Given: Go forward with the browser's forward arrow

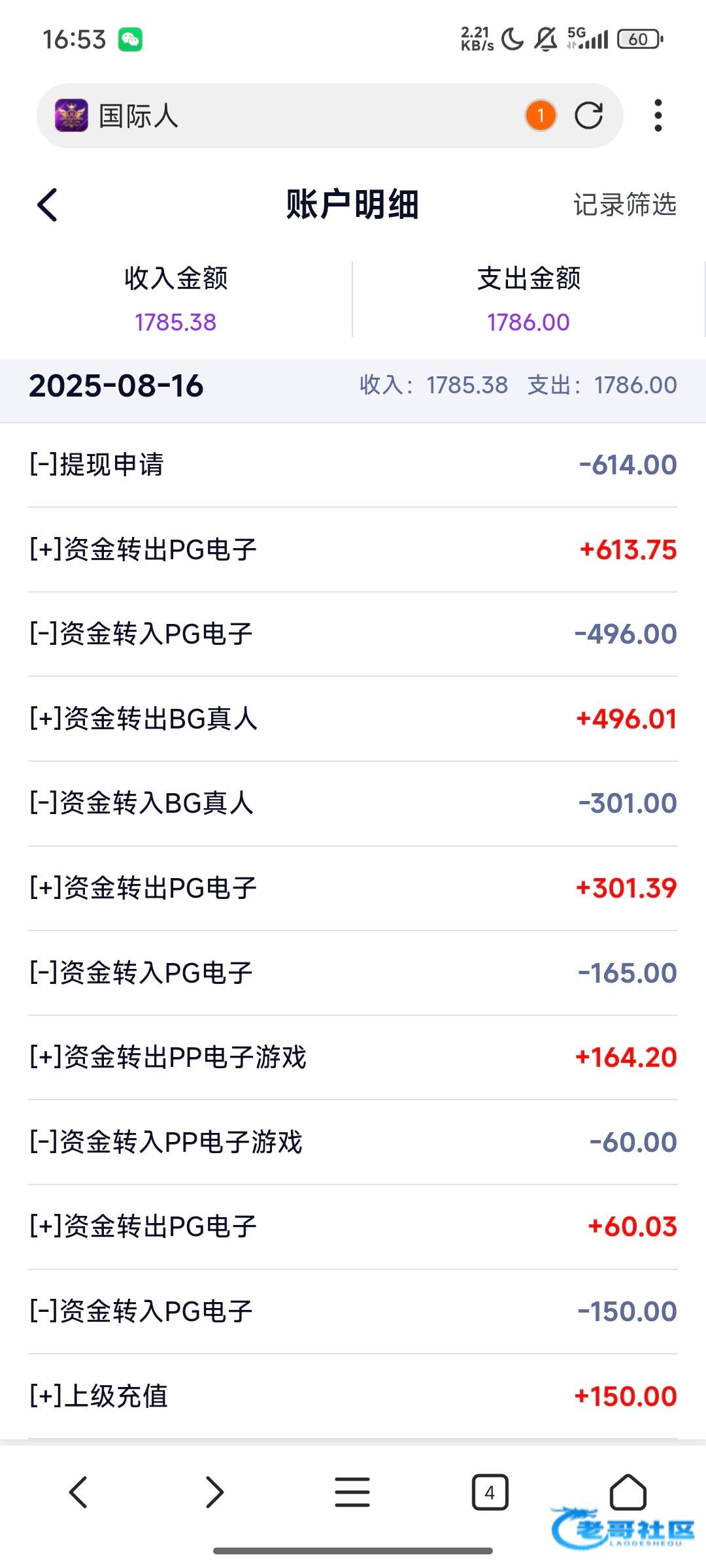Looking at the screenshot, I should coord(214,1492).
